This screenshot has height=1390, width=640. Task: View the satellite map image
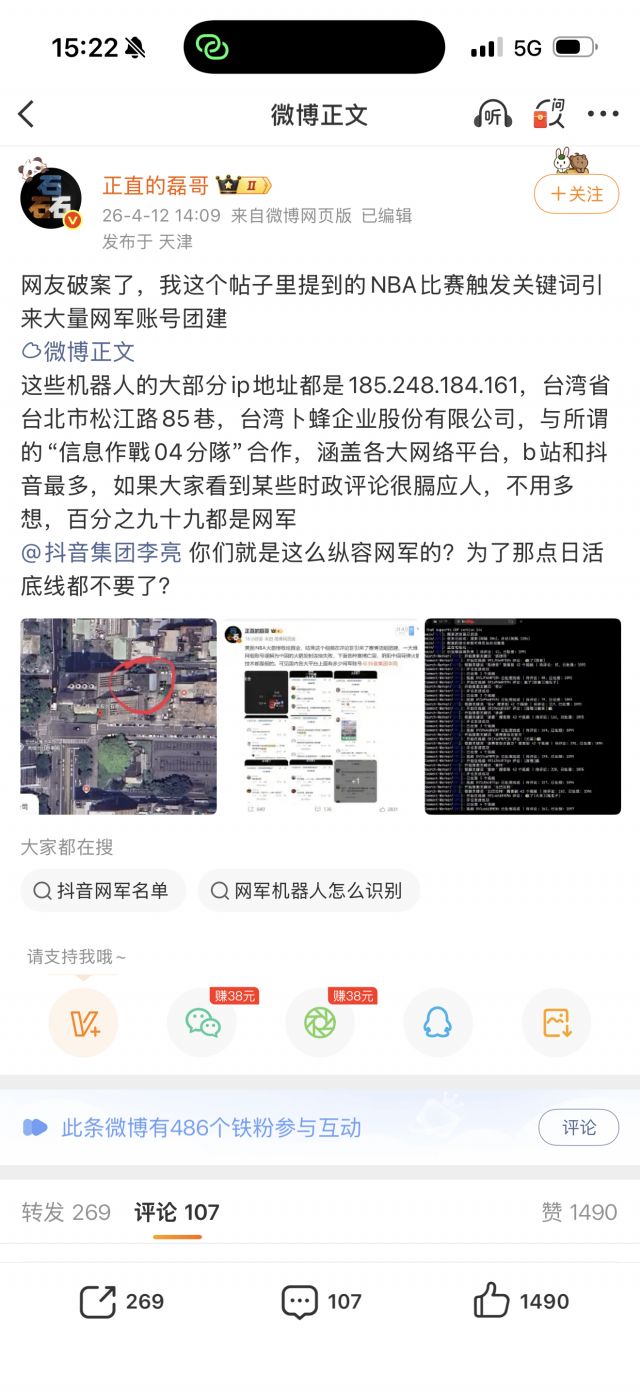119,716
